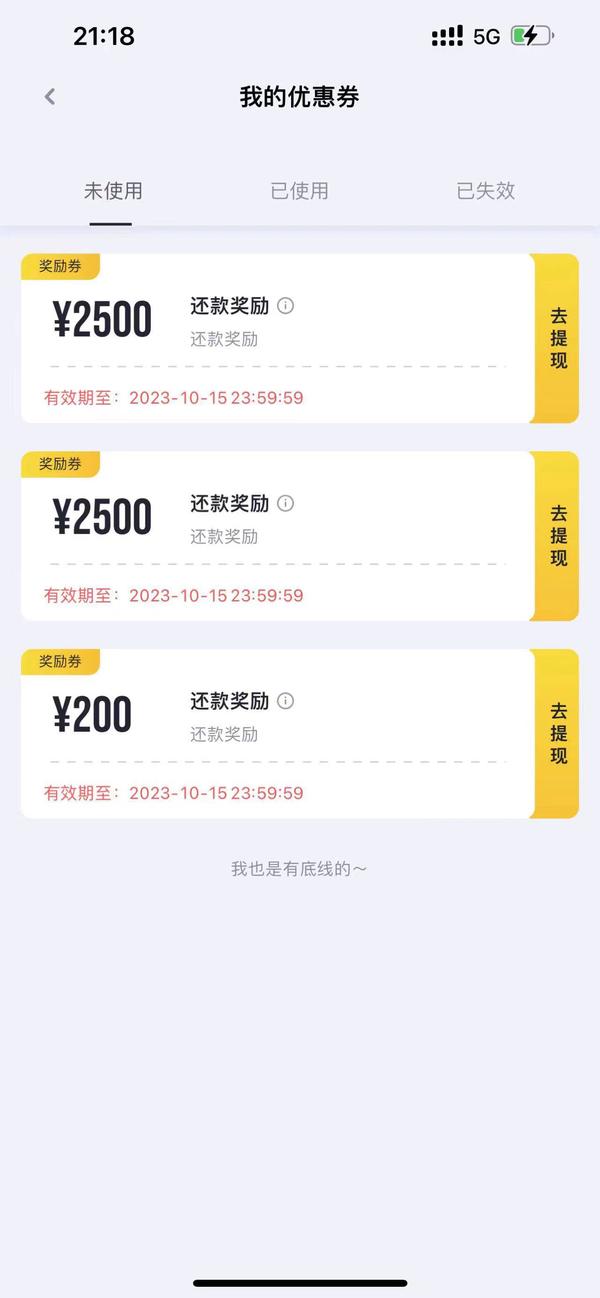600x1298 pixels.
Task: Switch to the 已使用 tab
Action: pyautogui.click(x=299, y=190)
